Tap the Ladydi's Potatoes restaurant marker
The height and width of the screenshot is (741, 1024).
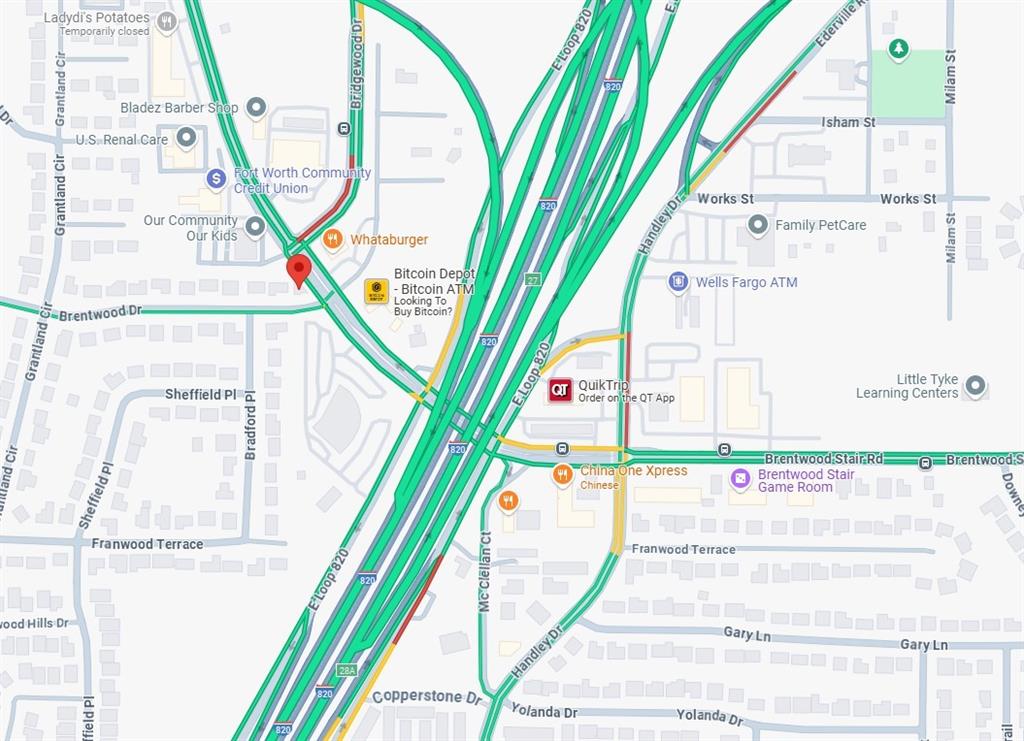[167, 21]
